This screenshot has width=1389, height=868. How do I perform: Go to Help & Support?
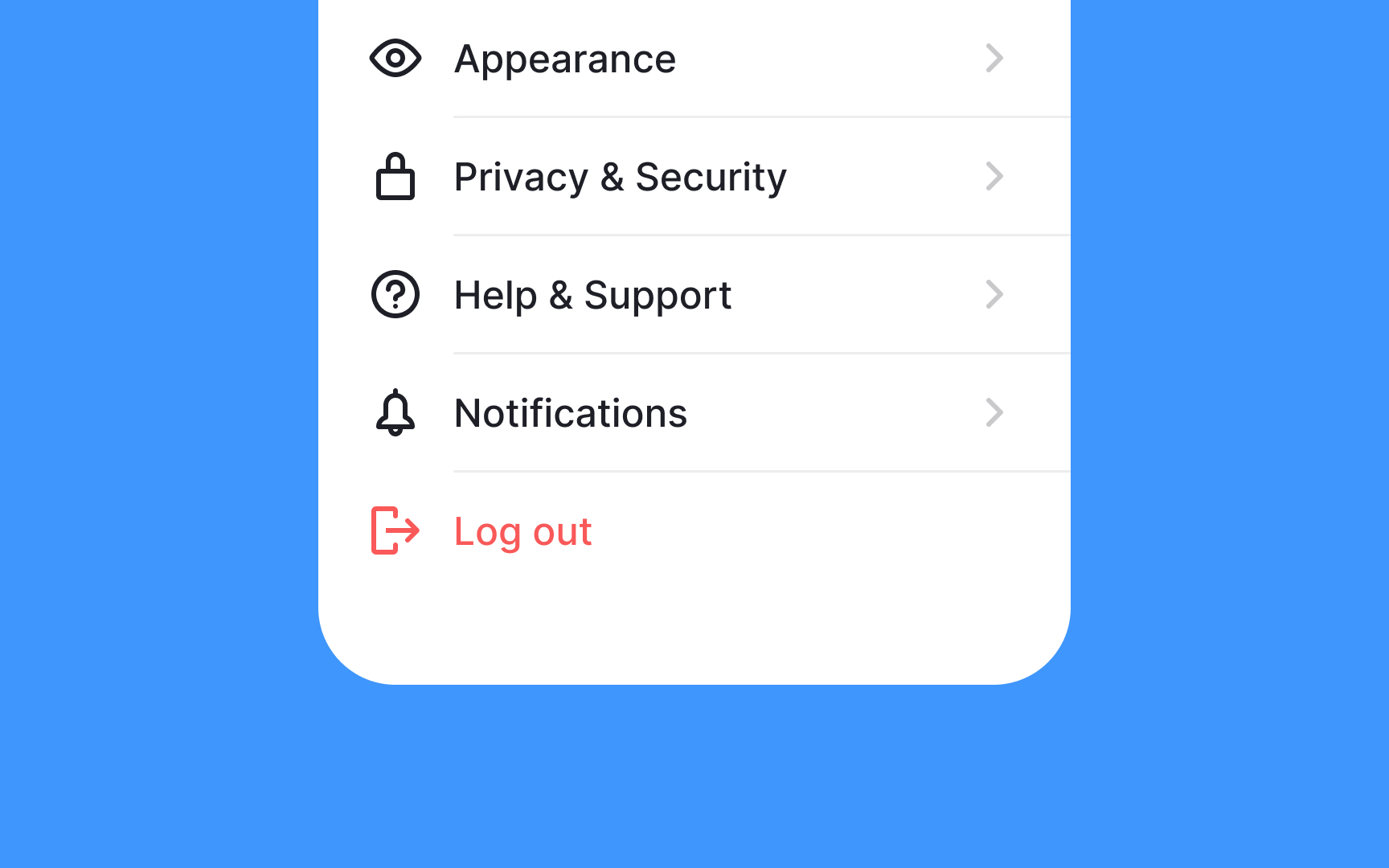pos(592,295)
